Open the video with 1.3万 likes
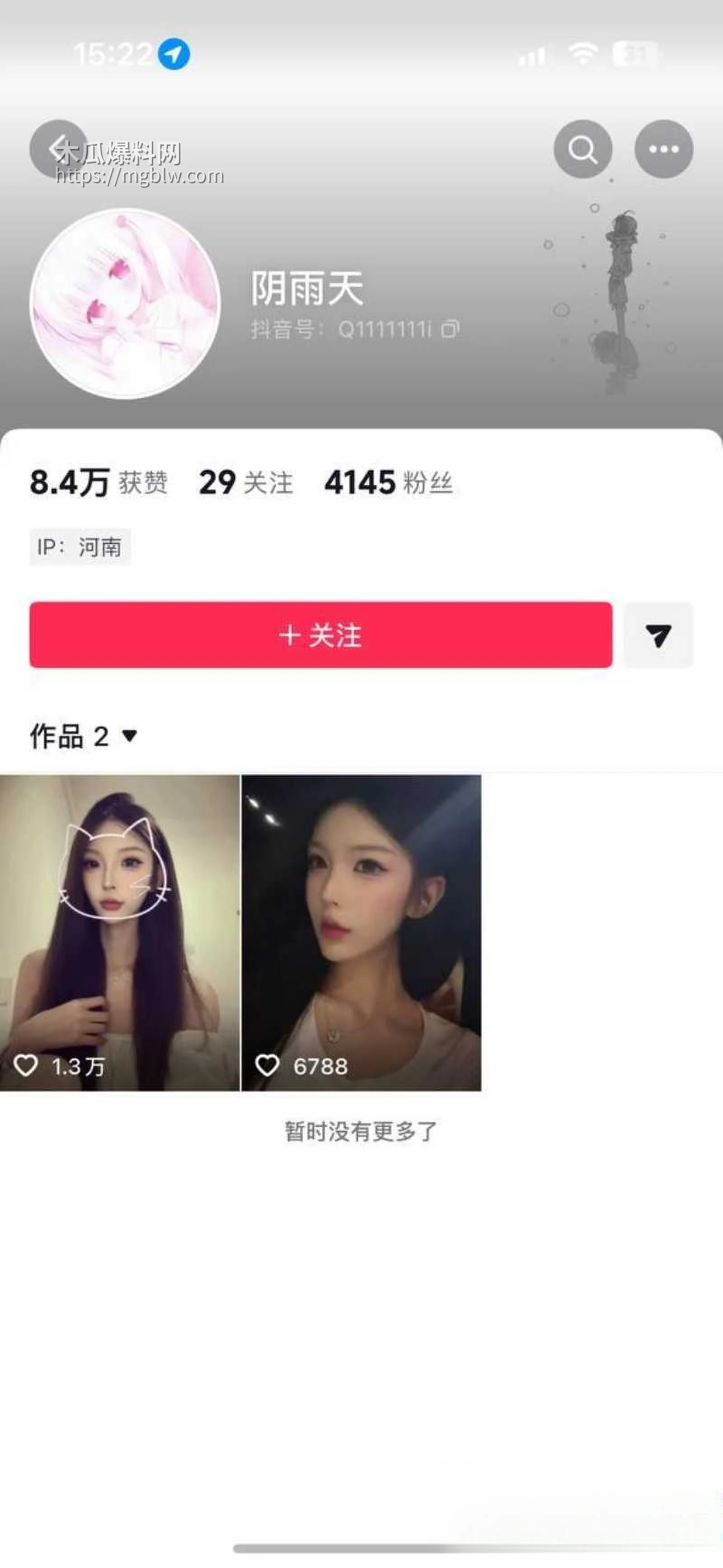 120,932
